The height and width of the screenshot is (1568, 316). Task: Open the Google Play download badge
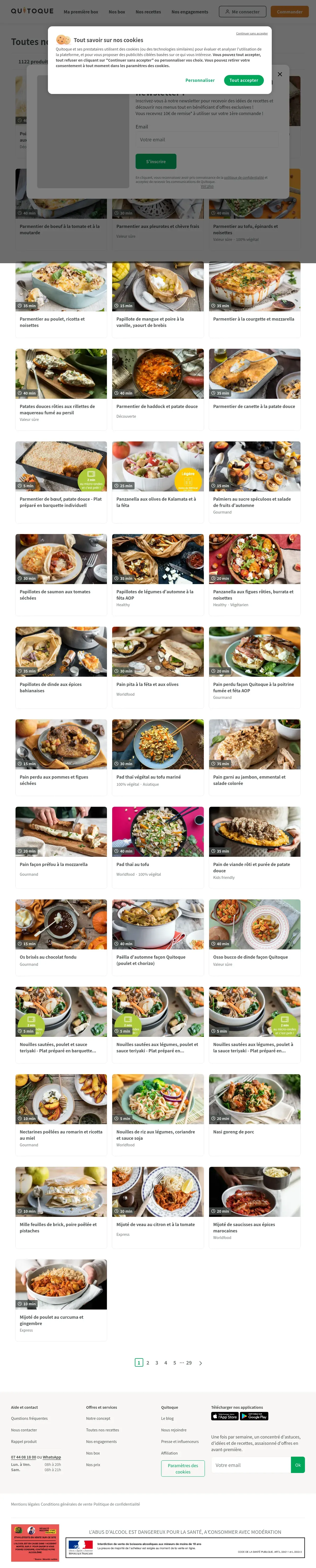[254, 1416]
